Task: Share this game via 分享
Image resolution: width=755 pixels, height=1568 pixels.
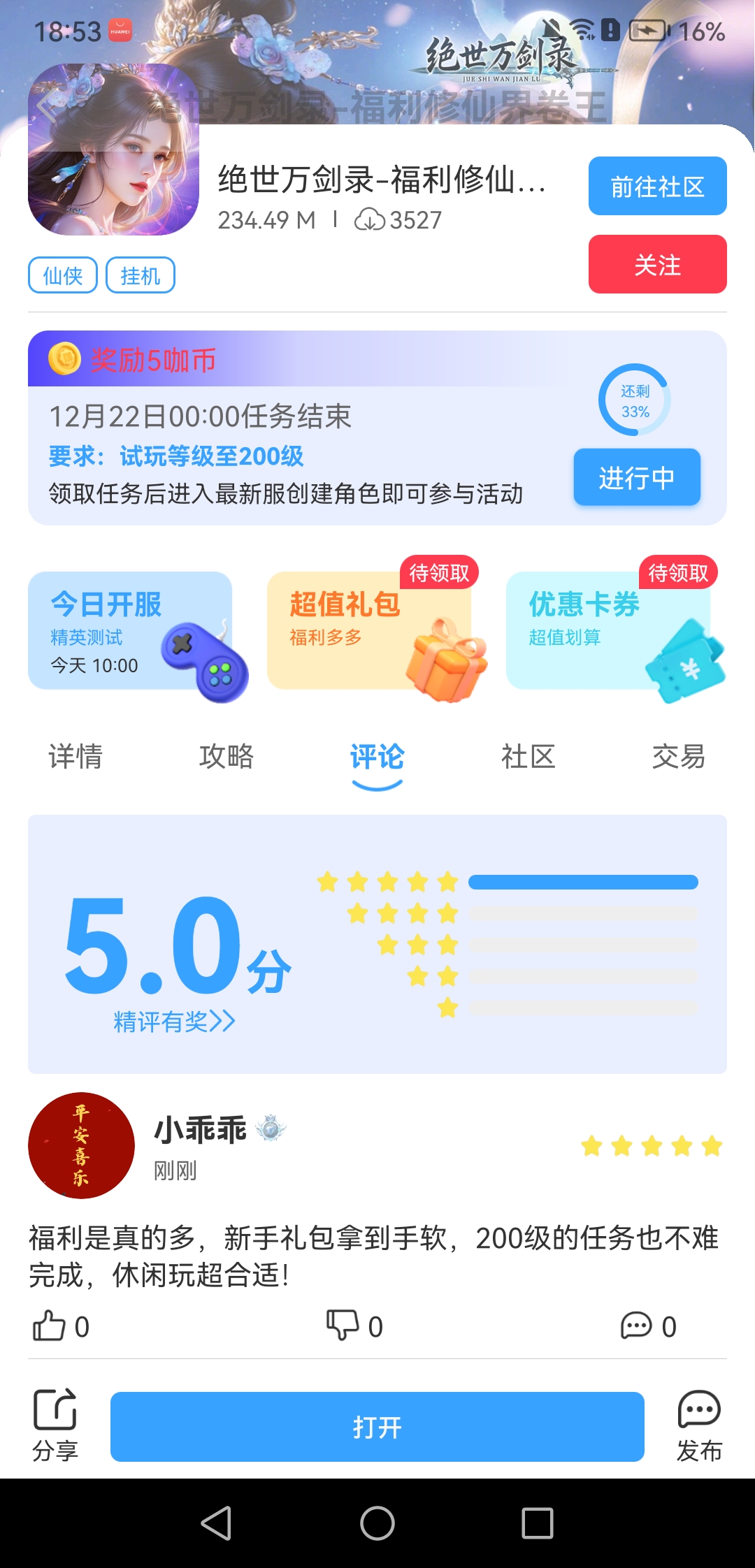Action: (55, 1425)
